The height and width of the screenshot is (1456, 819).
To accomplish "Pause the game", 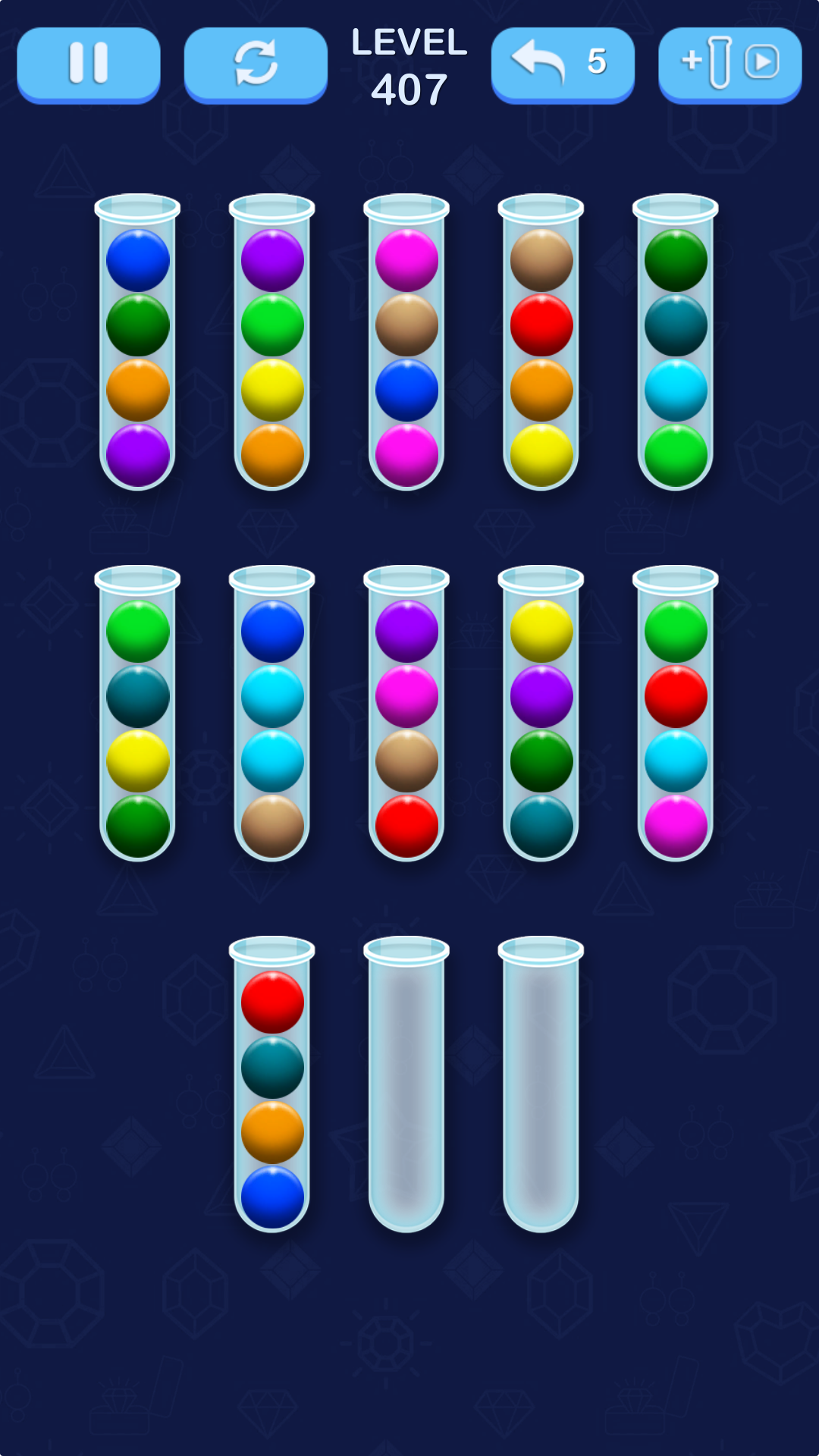I will (x=88, y=64).
